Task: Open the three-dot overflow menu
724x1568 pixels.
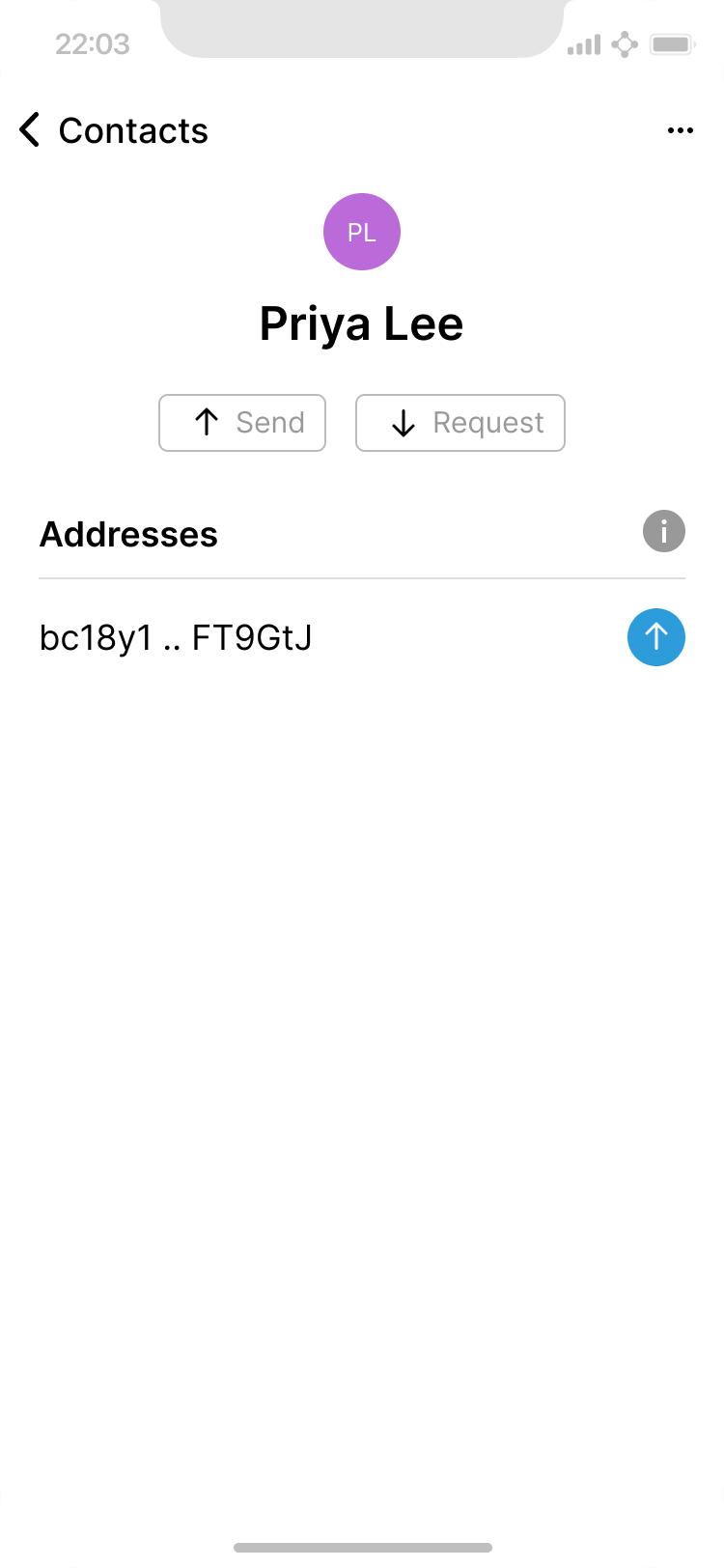Action: pos(681,131)
